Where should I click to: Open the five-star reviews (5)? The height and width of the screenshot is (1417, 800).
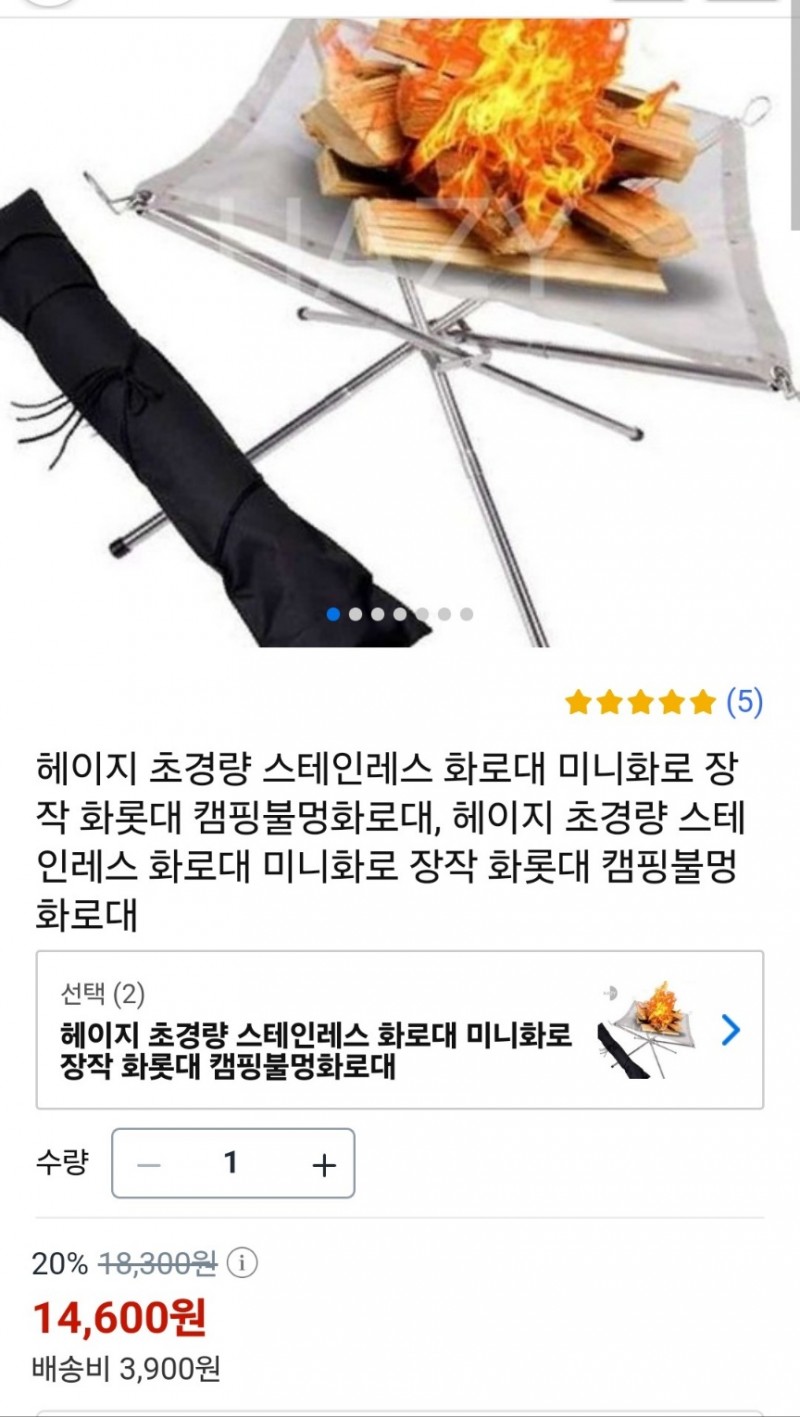point(664,702)
